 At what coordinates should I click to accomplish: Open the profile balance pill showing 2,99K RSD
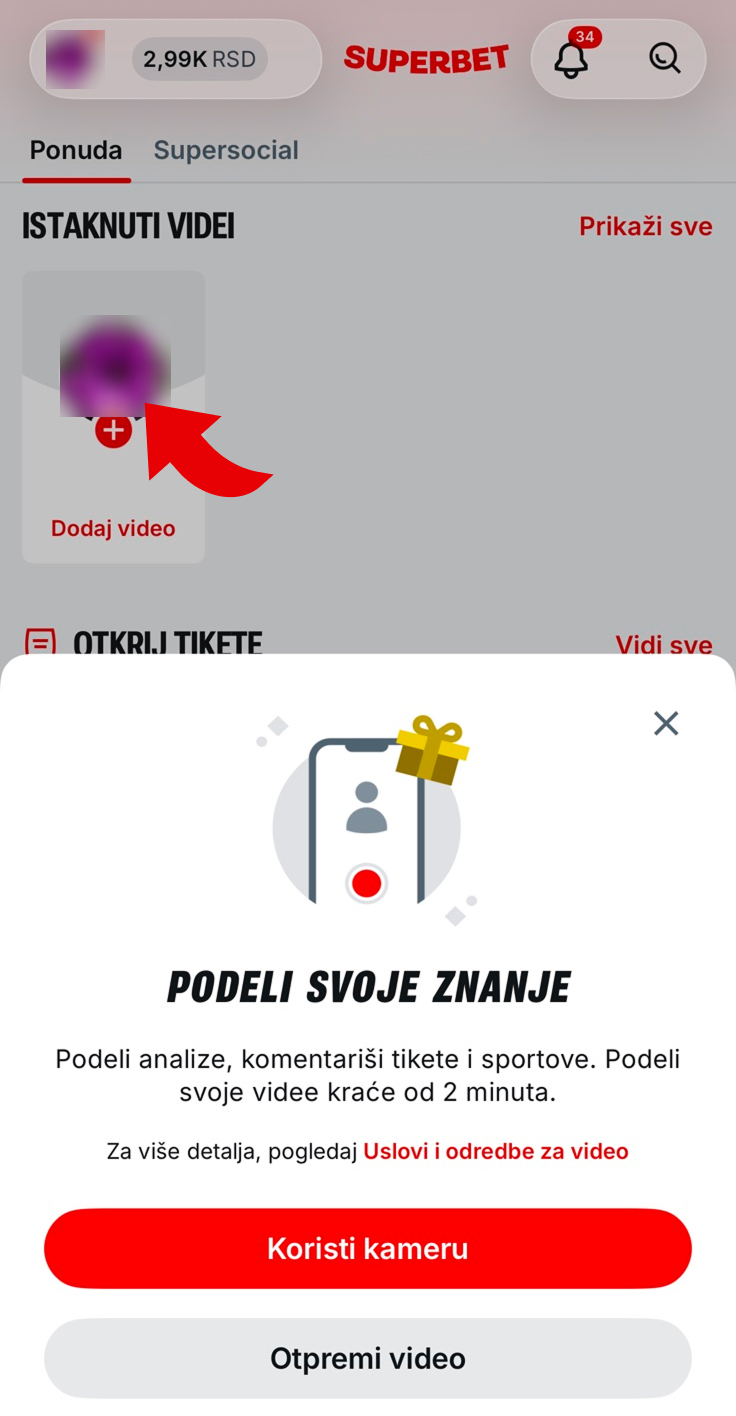[x=176, y=59]
